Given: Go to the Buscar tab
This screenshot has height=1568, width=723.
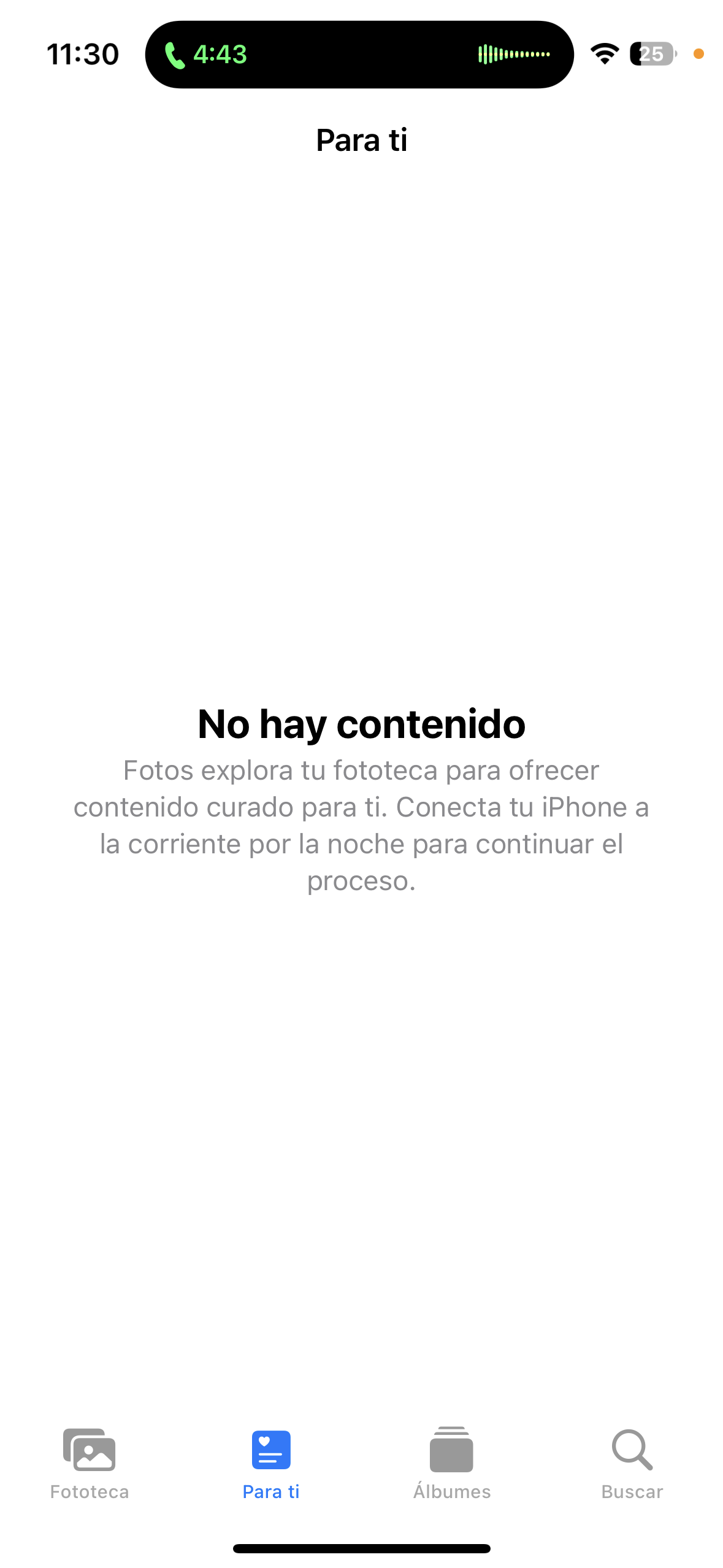Looking at the screenshot, I should coord(632,1463).
